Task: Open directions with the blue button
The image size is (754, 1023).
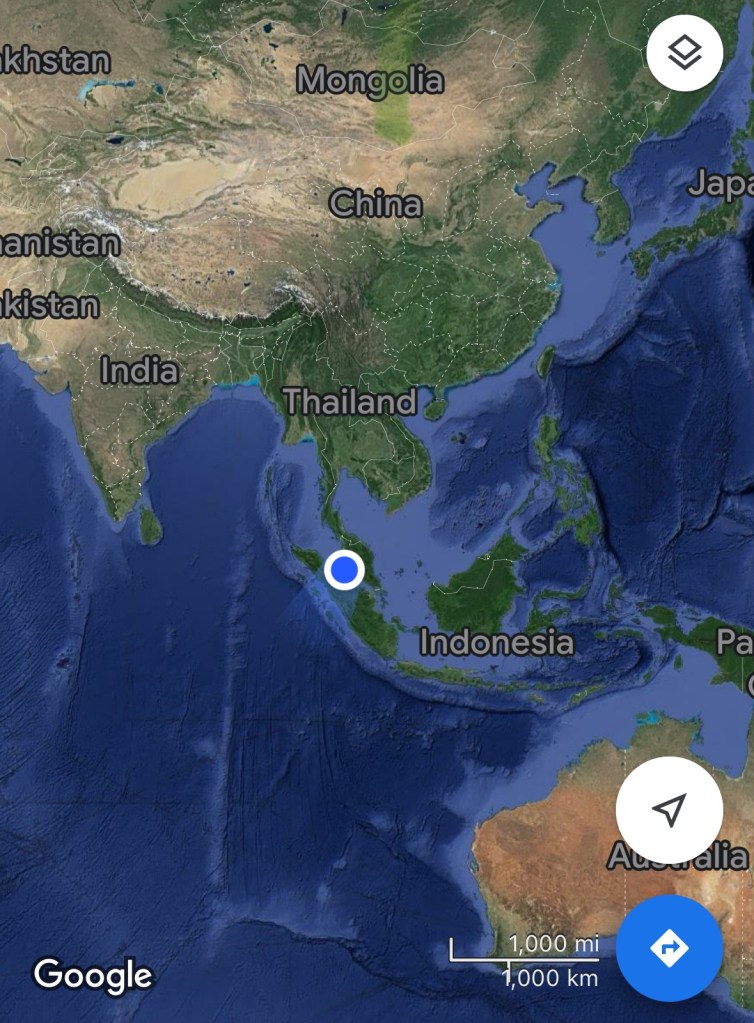Action: click(x=669, y=947)
